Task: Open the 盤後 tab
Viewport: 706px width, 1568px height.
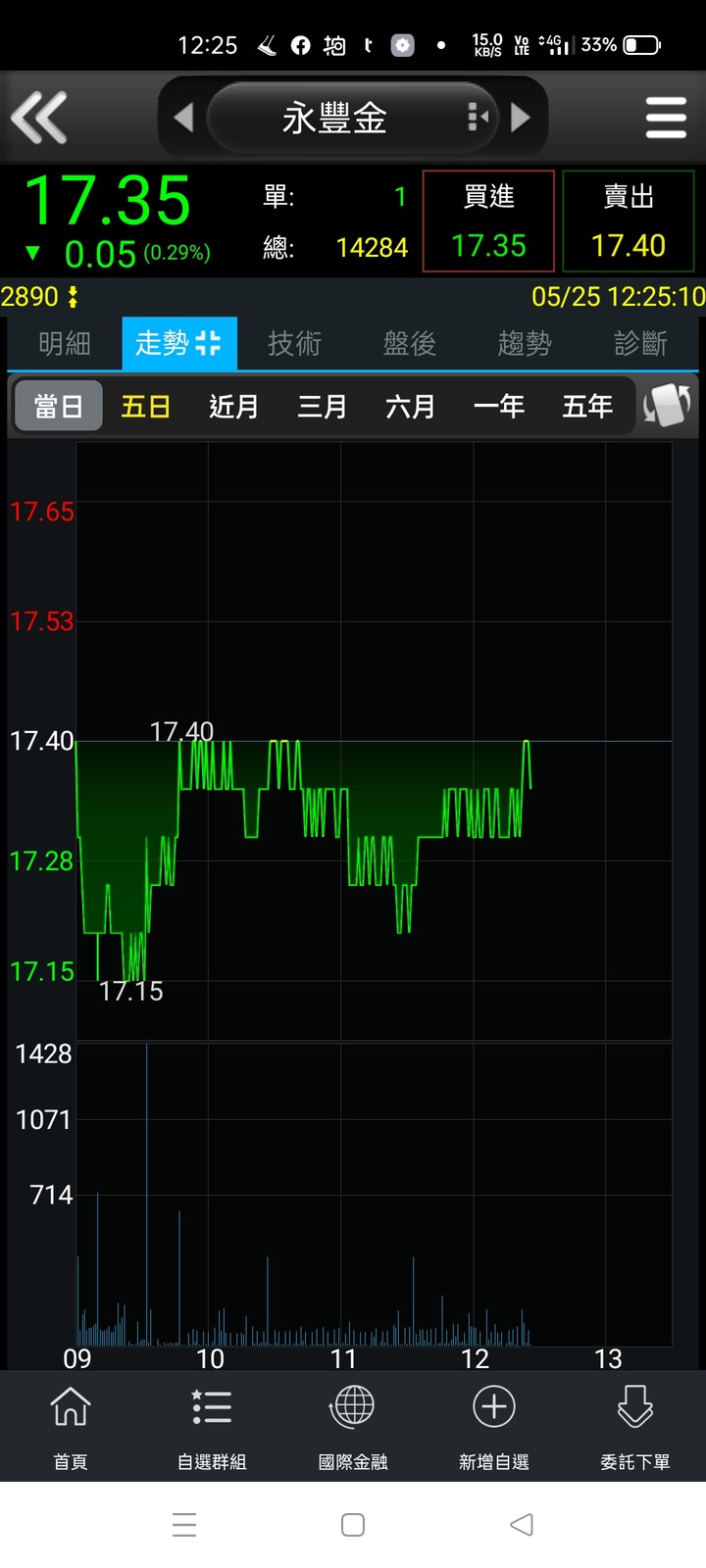Action: (409, 344)
